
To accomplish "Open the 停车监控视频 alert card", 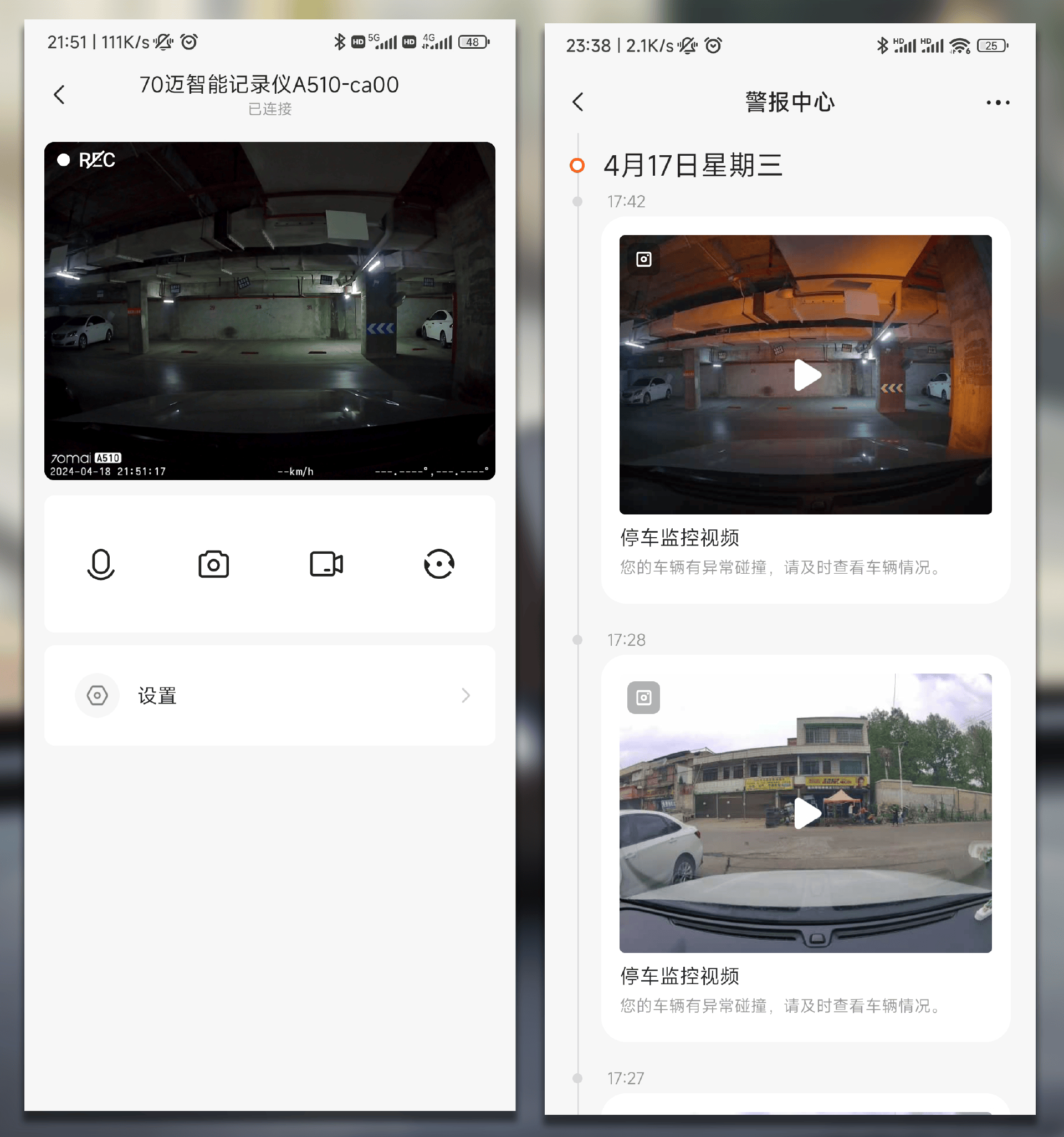I will click(x=681, y=538).
